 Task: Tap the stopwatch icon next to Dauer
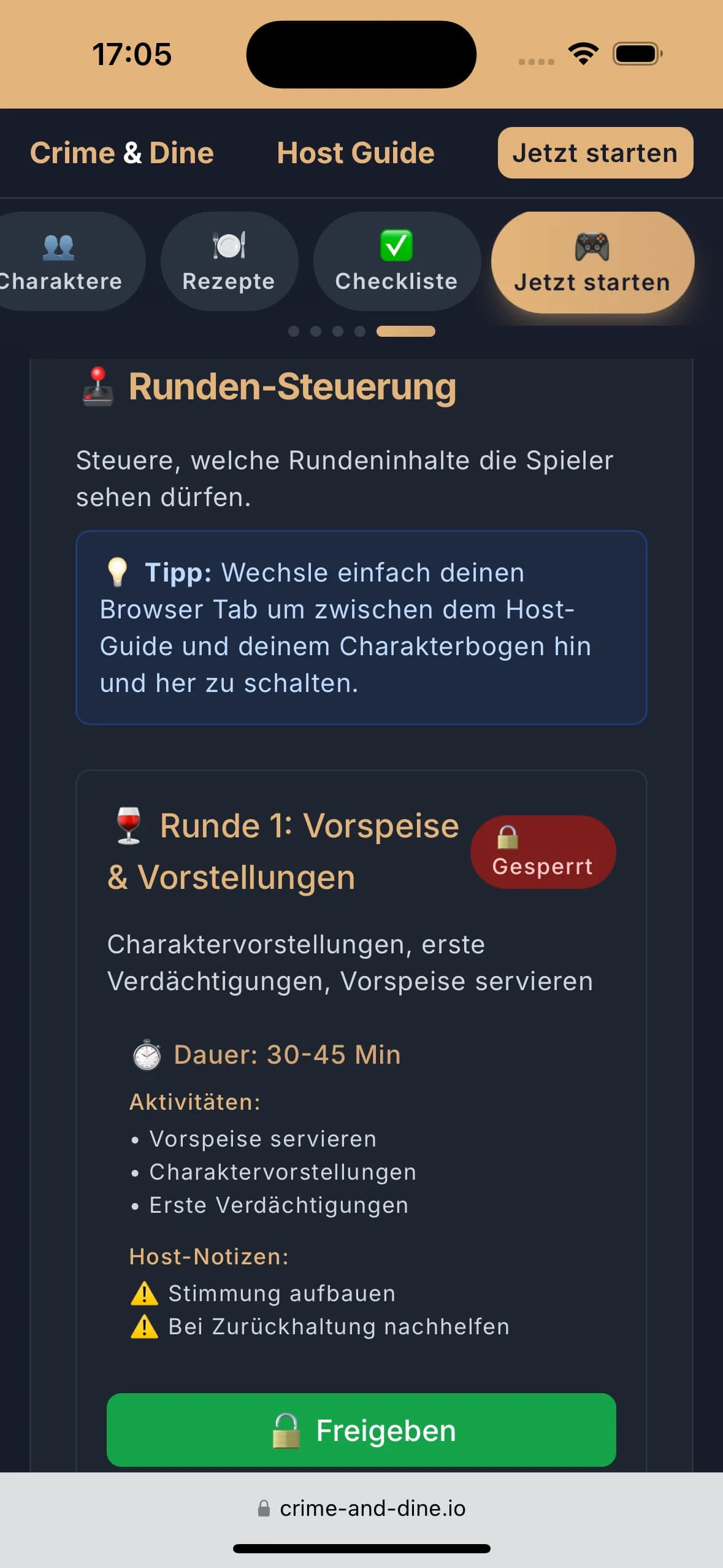point(147,1053)
